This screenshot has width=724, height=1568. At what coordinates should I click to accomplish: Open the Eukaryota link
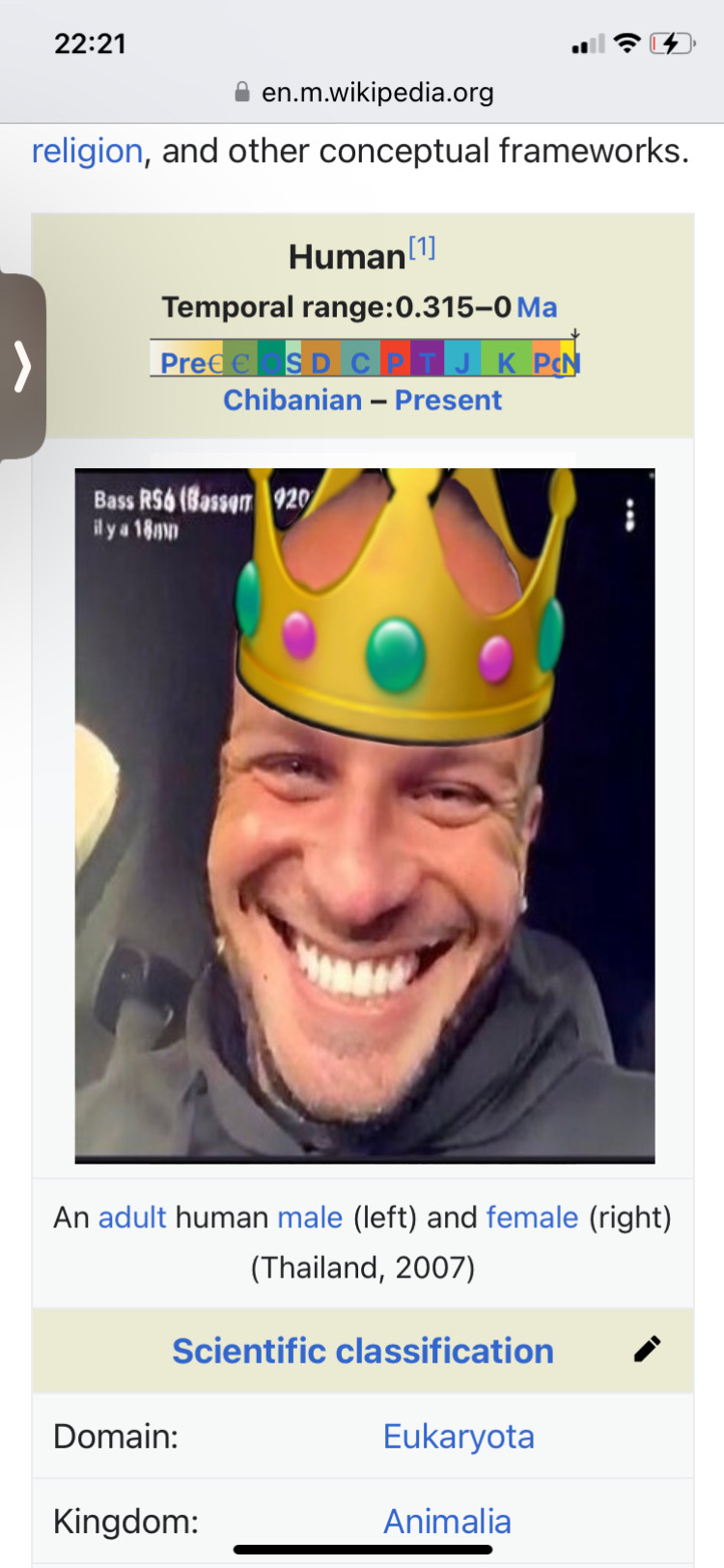(x=459, y=1437)
